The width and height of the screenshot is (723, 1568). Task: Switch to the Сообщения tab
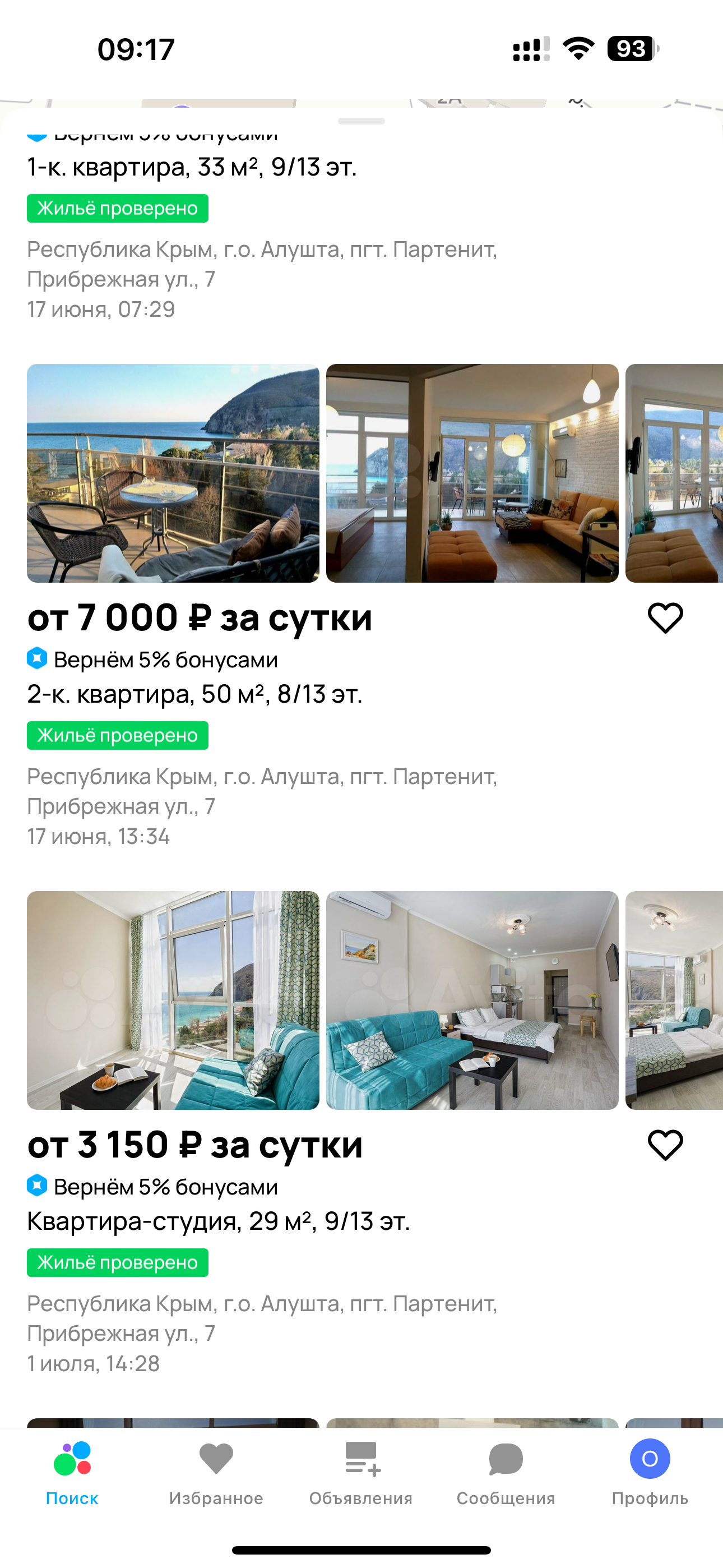(x=506, y=1472)
